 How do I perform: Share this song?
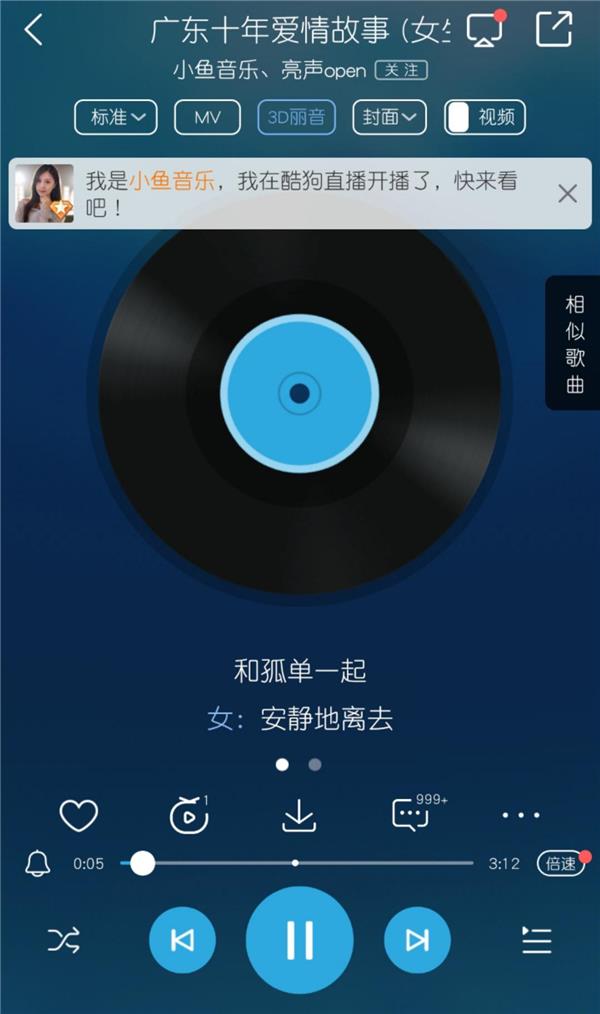coord(554,29)
